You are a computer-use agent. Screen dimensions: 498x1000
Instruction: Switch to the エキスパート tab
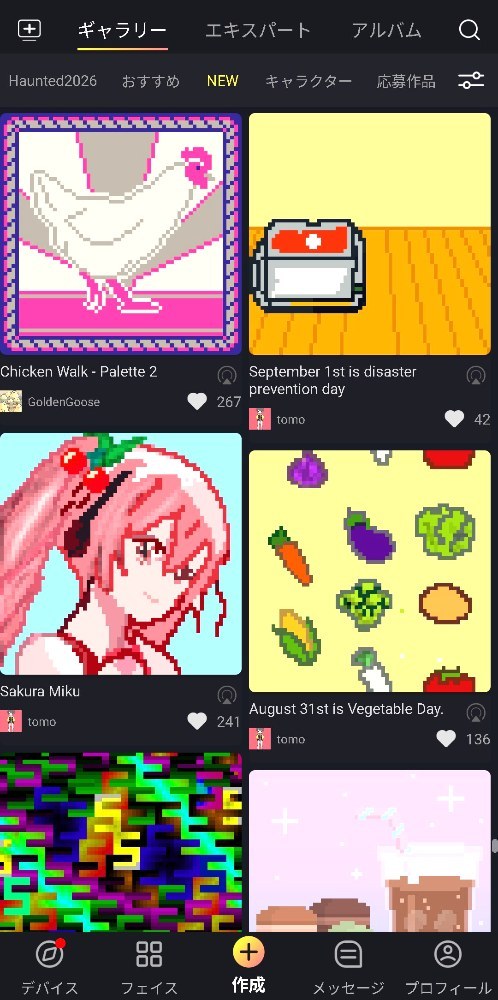pyautogui.click(x=258, y=30)
